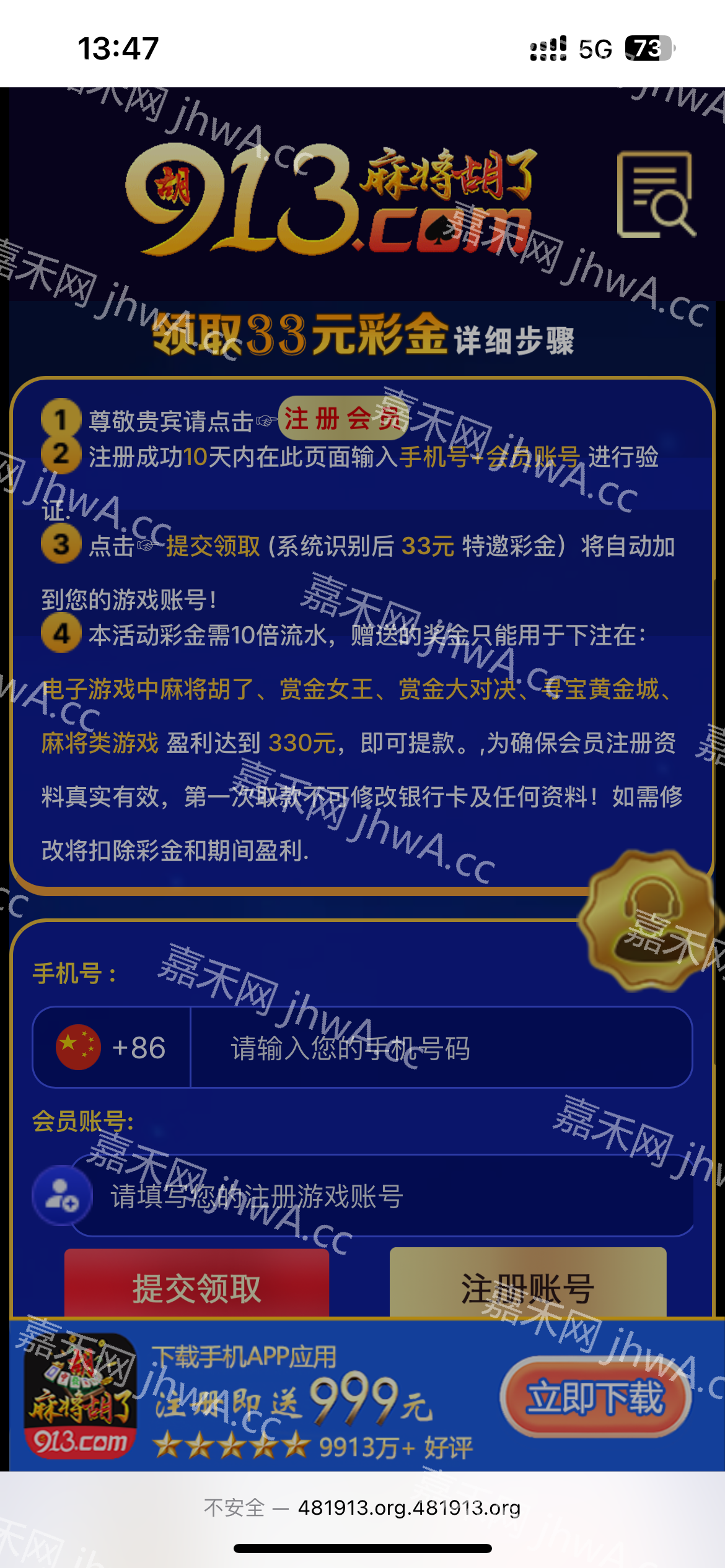Viewport: 725px width, 1568px height.
Task: Tap 立即下载 to download the app
Action: [595, 1397]
